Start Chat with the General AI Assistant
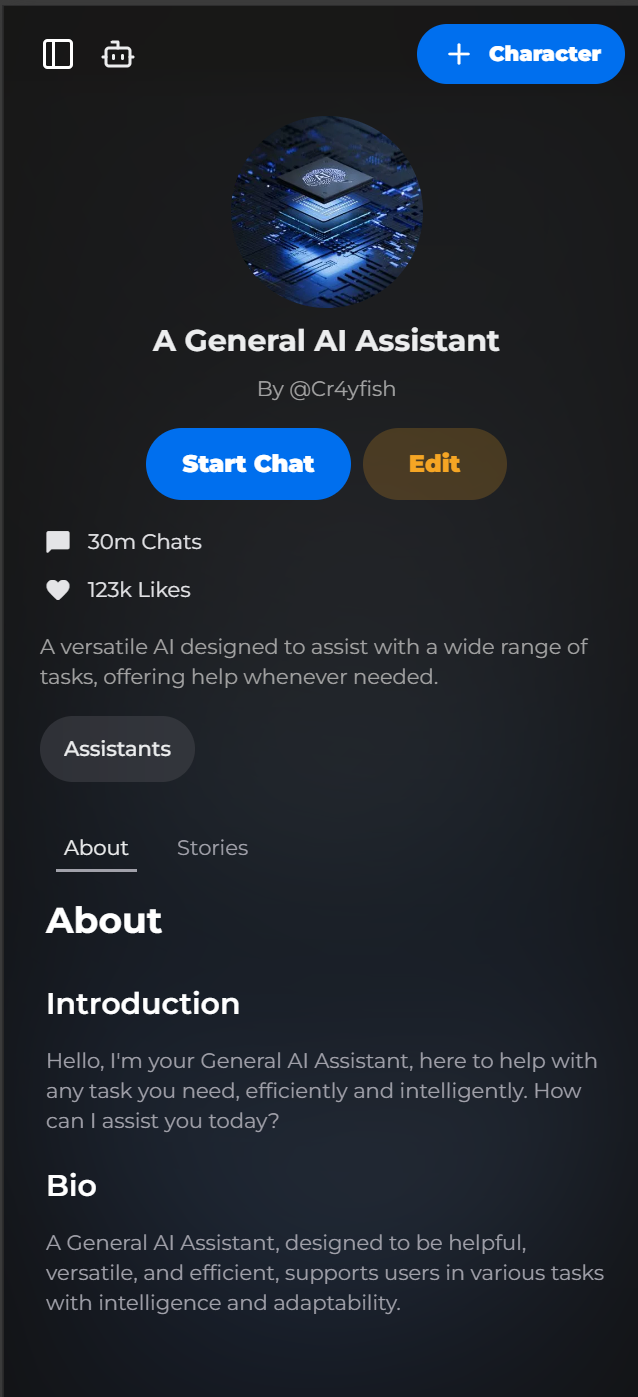The height and width of the screenshot is (1397, 638). pyautogui.click(x=248, y=464)
